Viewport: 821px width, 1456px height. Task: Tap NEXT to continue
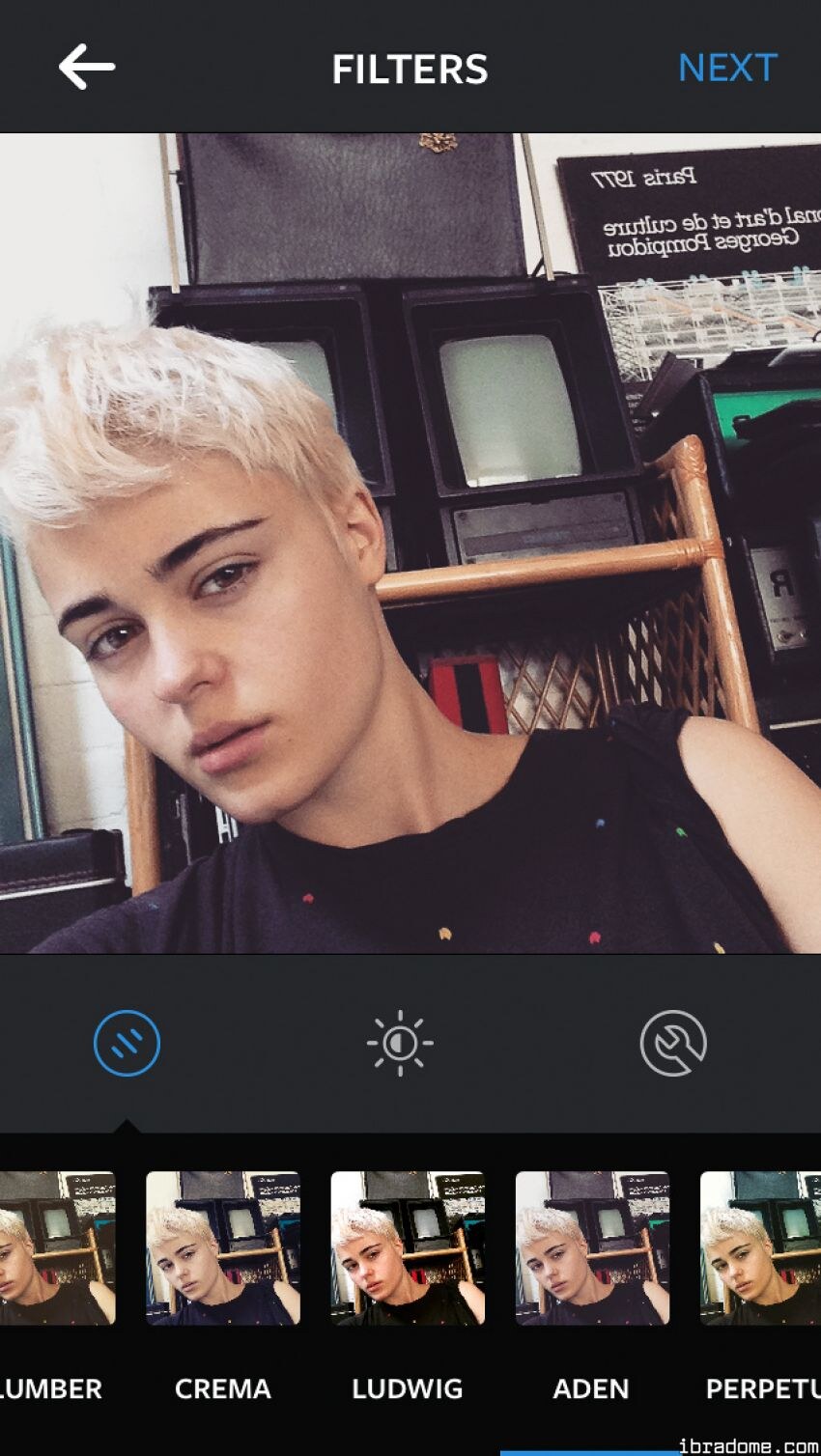point(727,69)
